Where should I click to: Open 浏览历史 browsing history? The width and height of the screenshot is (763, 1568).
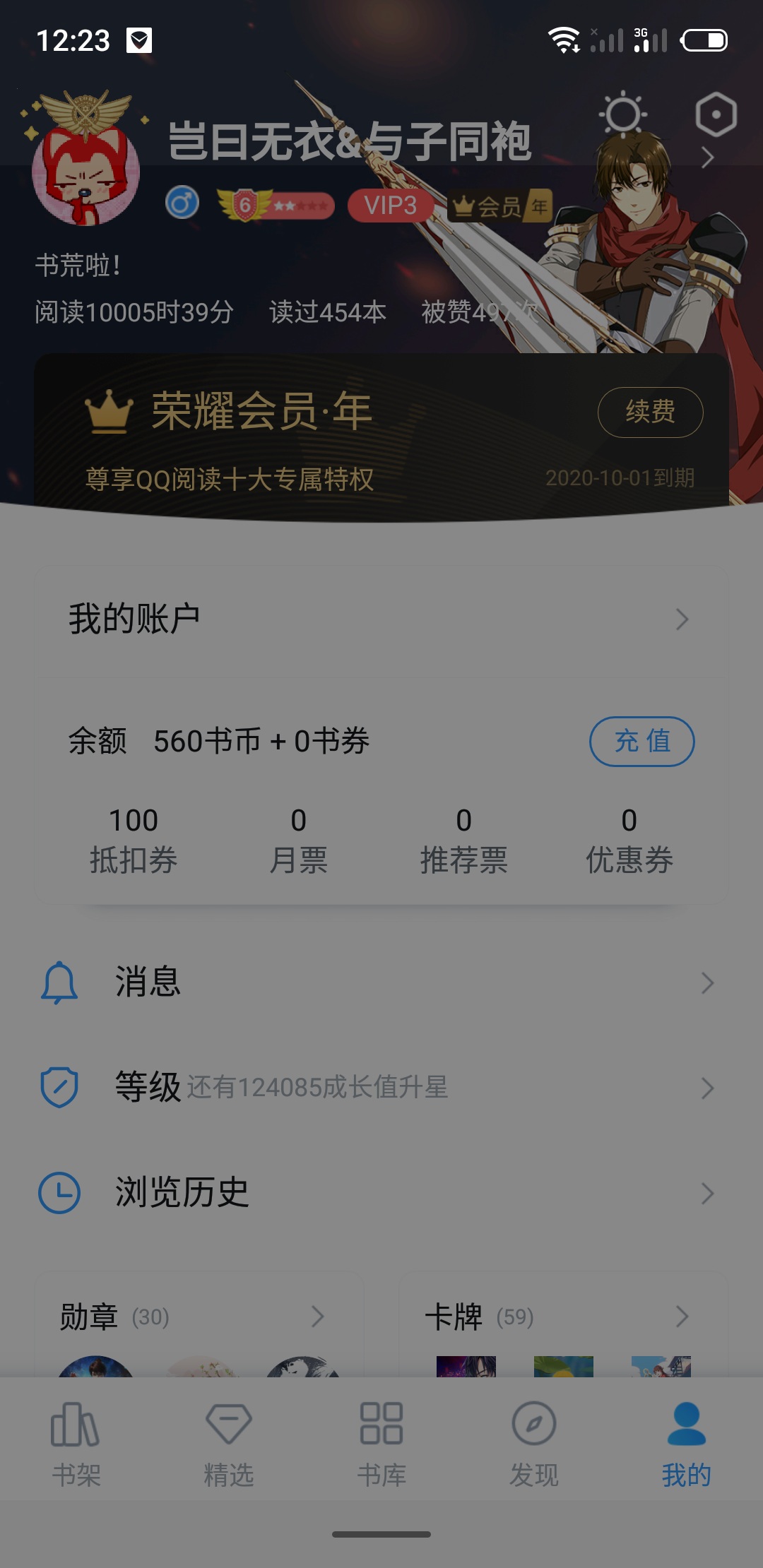381,1192
